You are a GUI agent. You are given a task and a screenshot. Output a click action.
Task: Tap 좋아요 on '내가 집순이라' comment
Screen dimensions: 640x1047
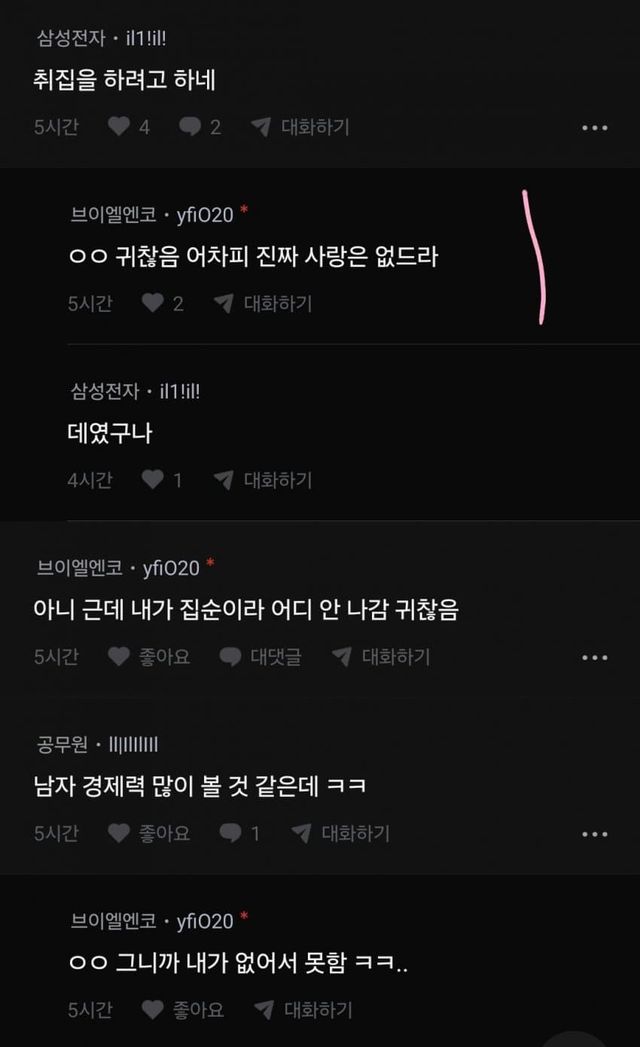(149, 656)
